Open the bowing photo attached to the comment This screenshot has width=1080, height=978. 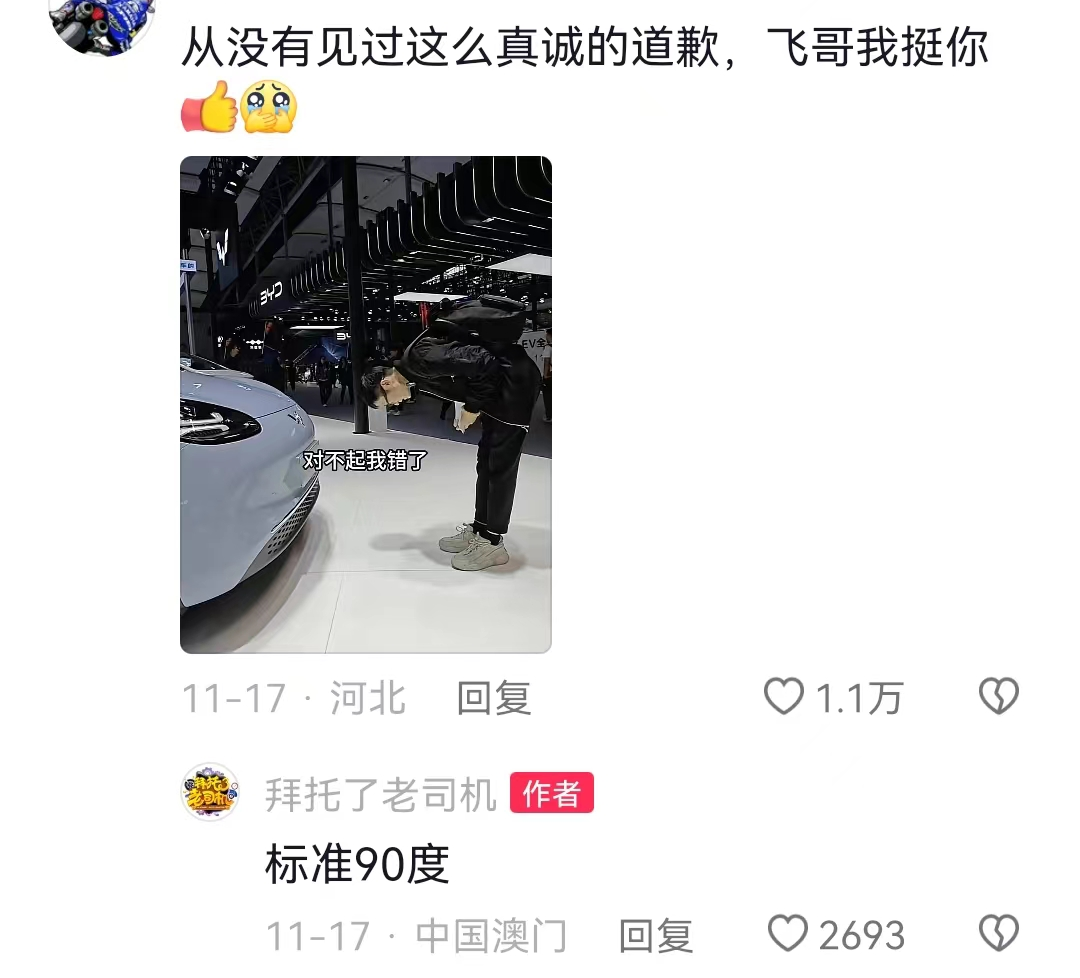point(365,404)
